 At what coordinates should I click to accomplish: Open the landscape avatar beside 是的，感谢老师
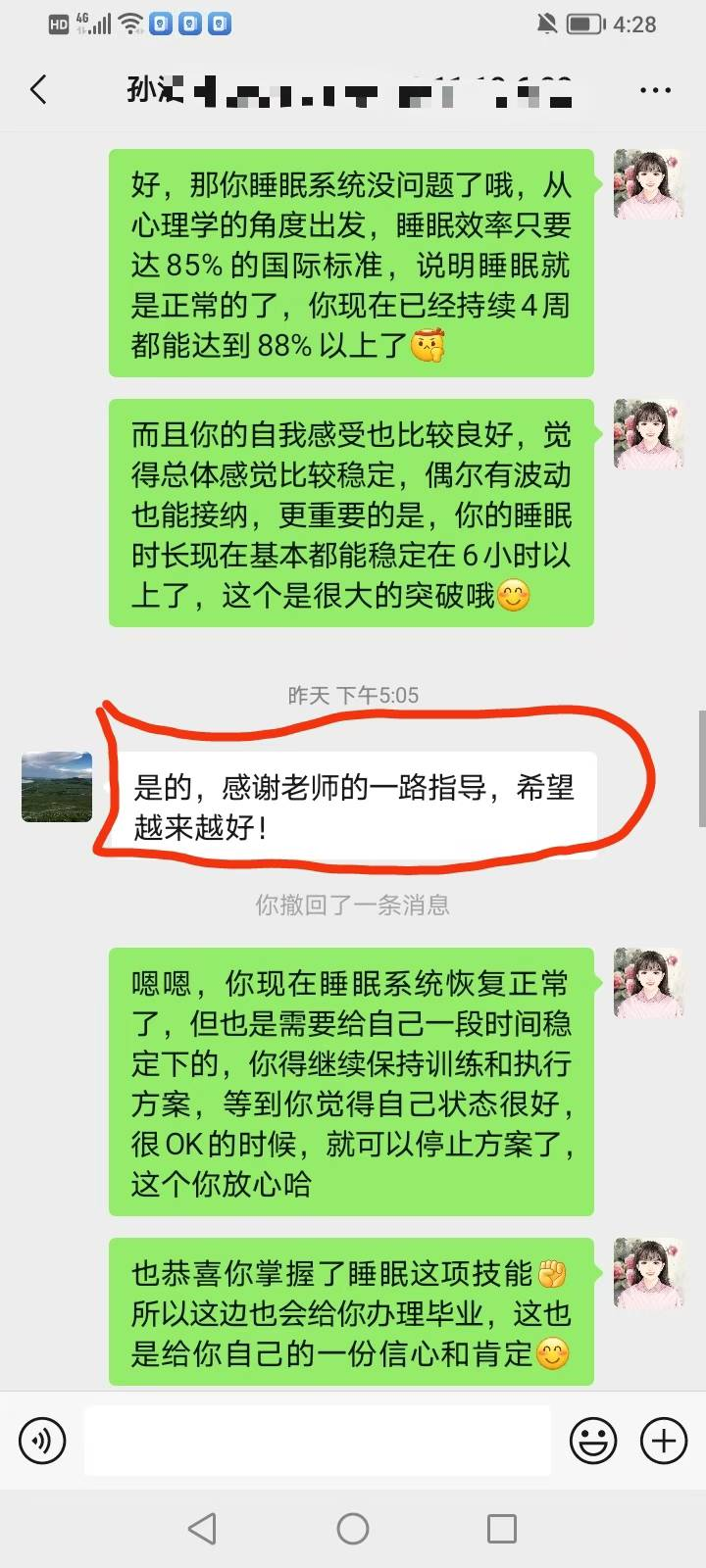coord(57,787)
